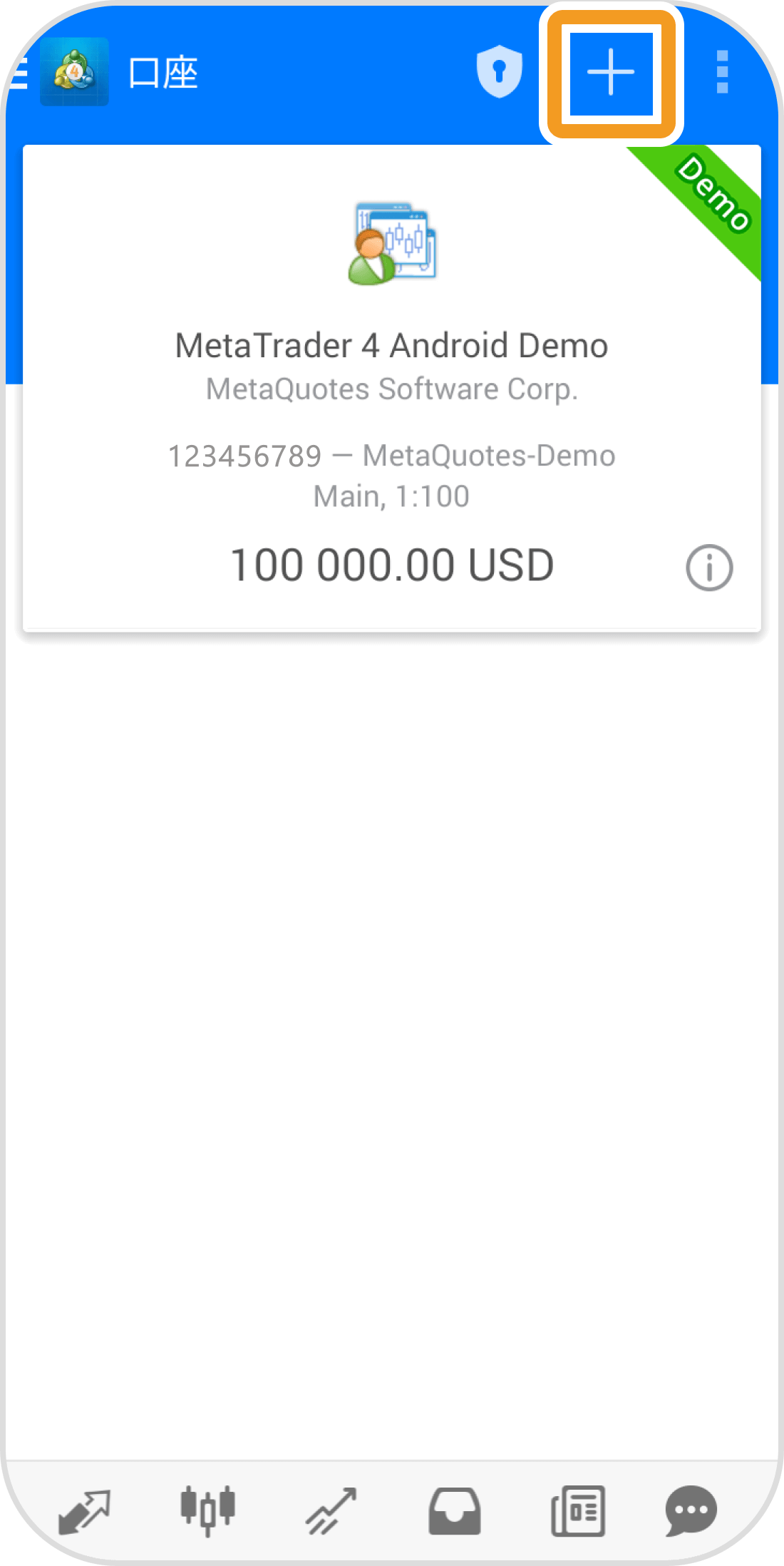The image size is (784, 1566).
Task: Open the hamburger drawer menu
Action: click(x=19, y=73)
